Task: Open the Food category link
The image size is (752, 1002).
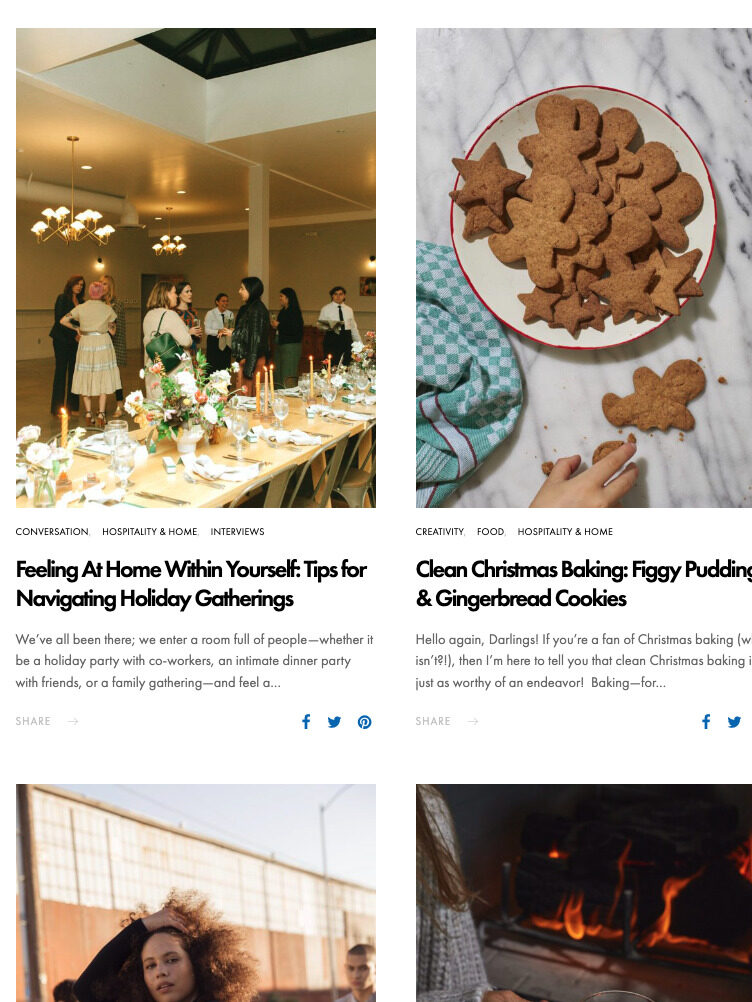Action: (490, 532)
